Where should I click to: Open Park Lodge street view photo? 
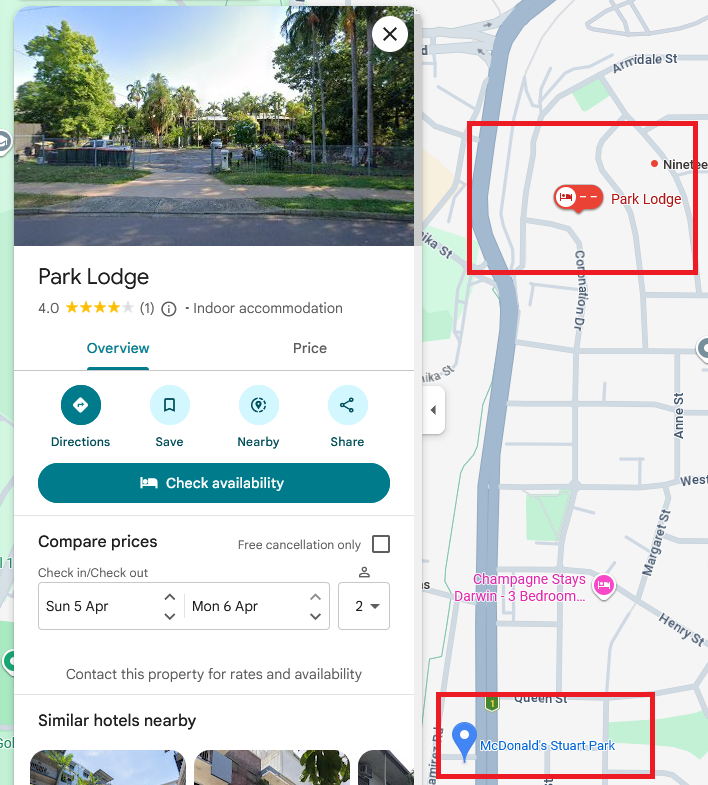pos(213,125)
